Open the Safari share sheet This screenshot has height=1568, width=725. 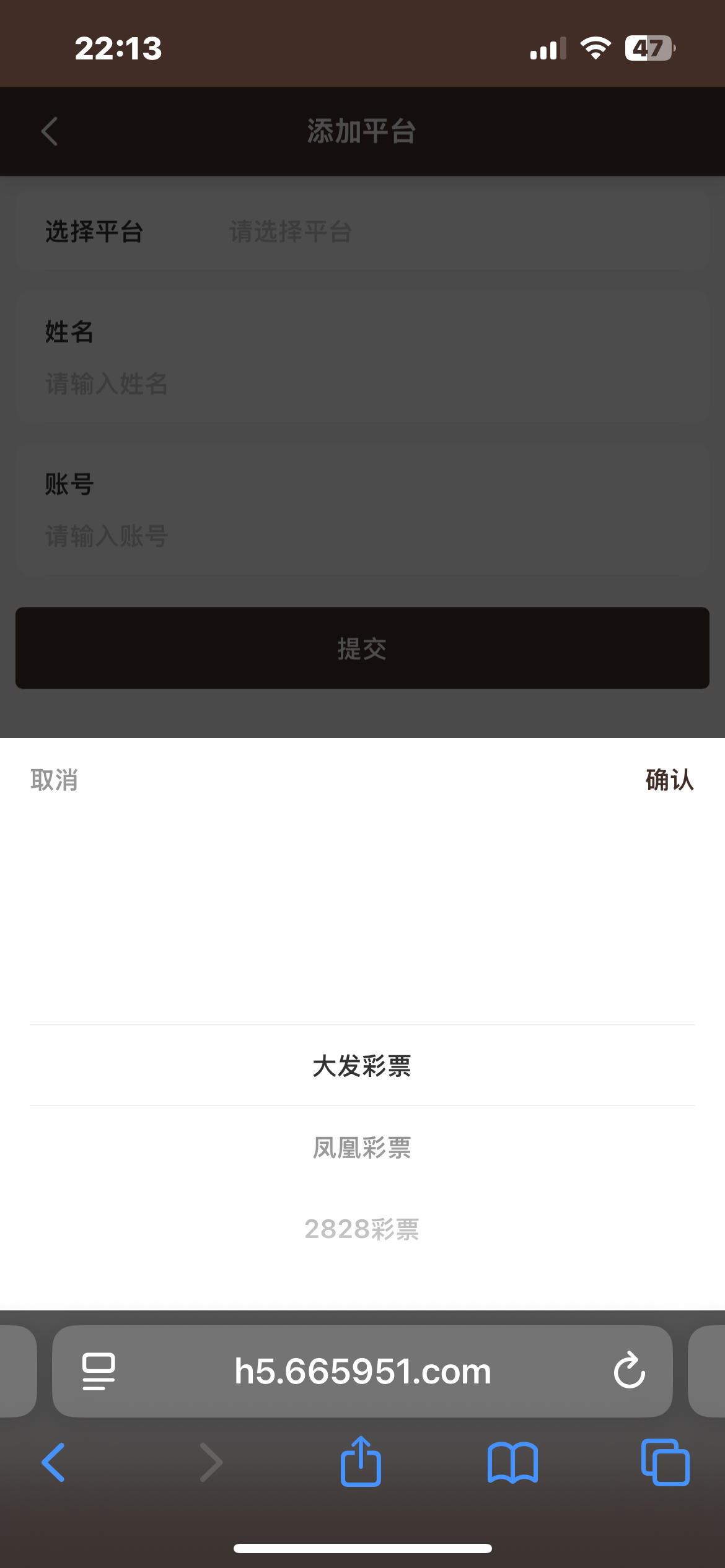click(361, 1462)
